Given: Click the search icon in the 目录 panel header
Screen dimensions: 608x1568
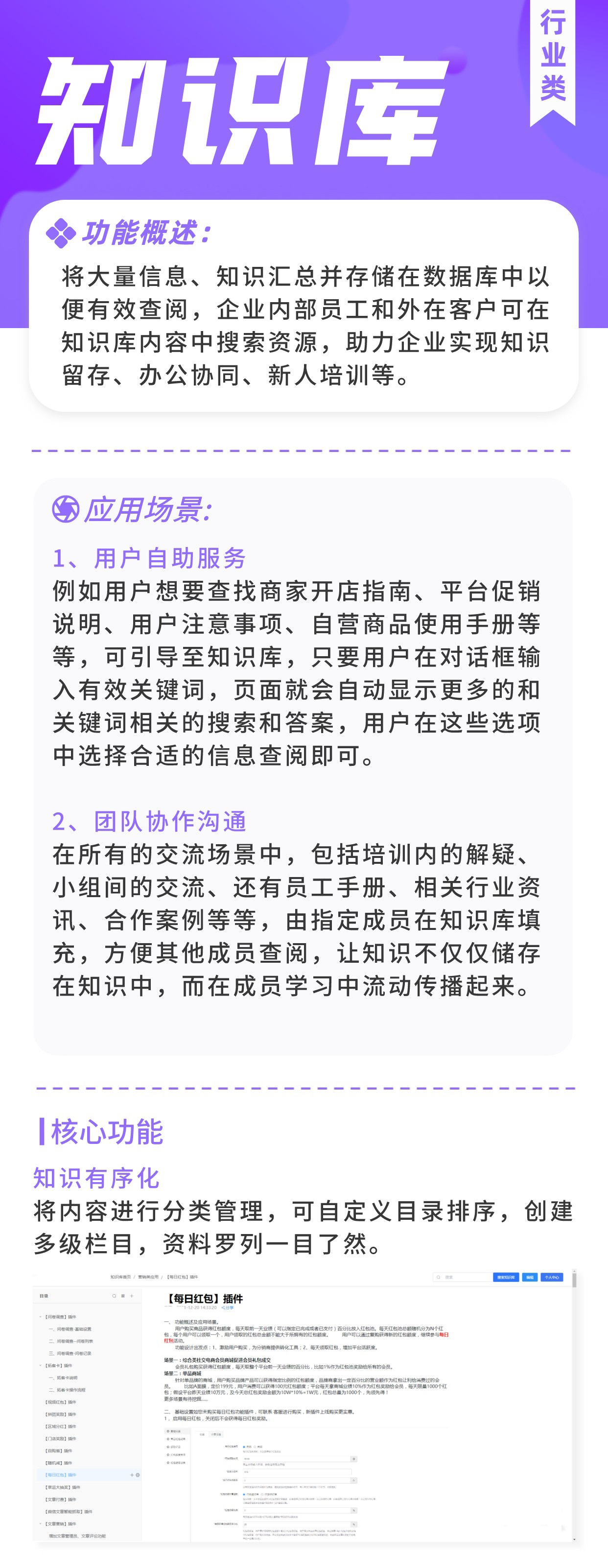Looking at the screenshot, I should click(x=114, y=1296).
